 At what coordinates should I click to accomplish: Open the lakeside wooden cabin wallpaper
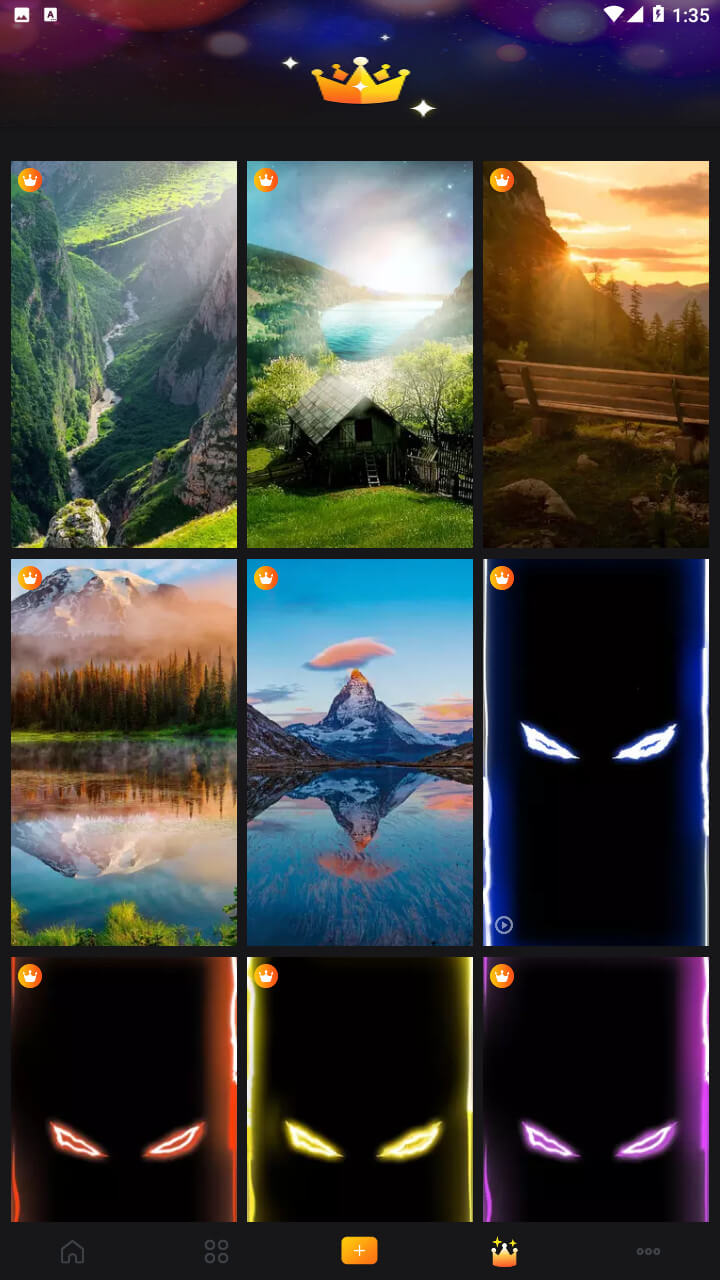(360, 354)
